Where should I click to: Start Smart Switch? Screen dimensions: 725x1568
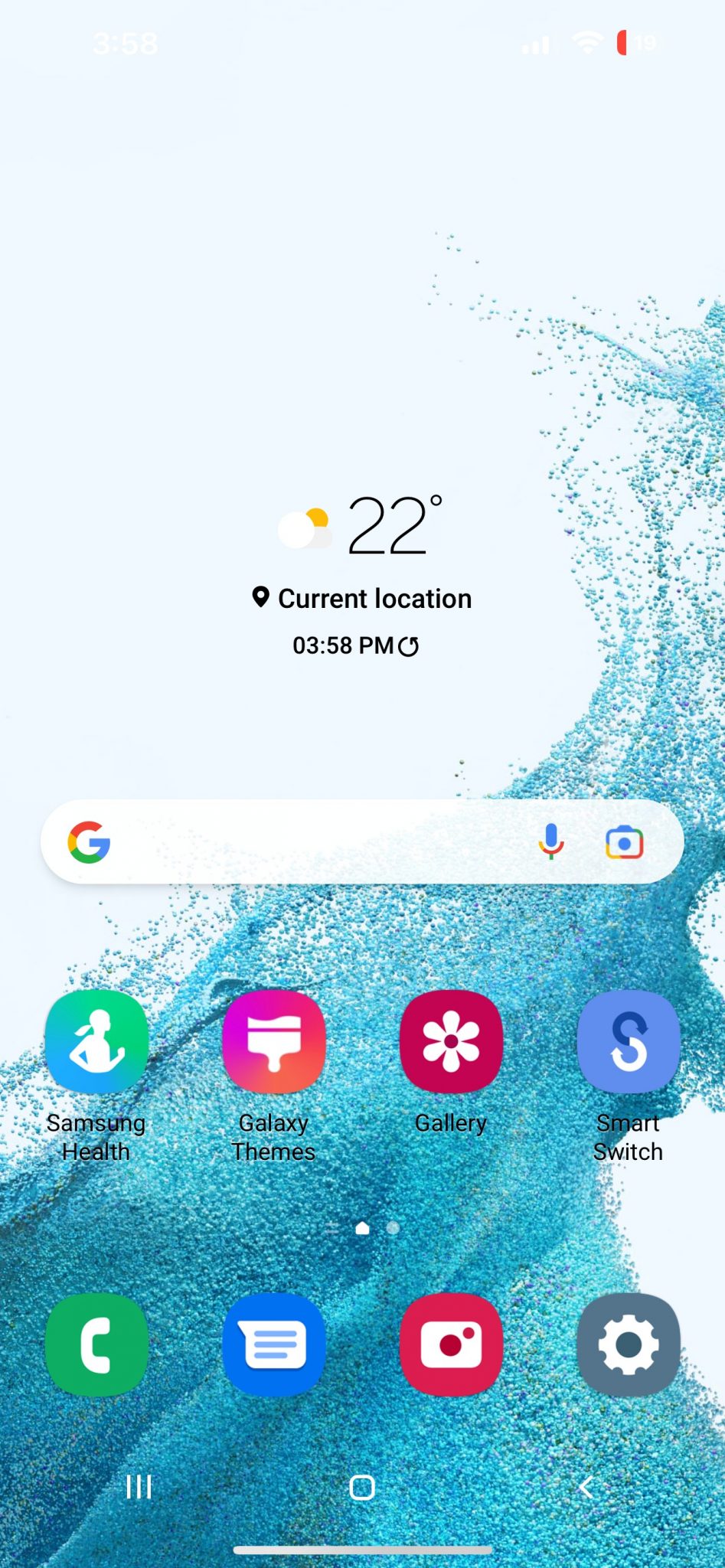(x=628, y=1043)
